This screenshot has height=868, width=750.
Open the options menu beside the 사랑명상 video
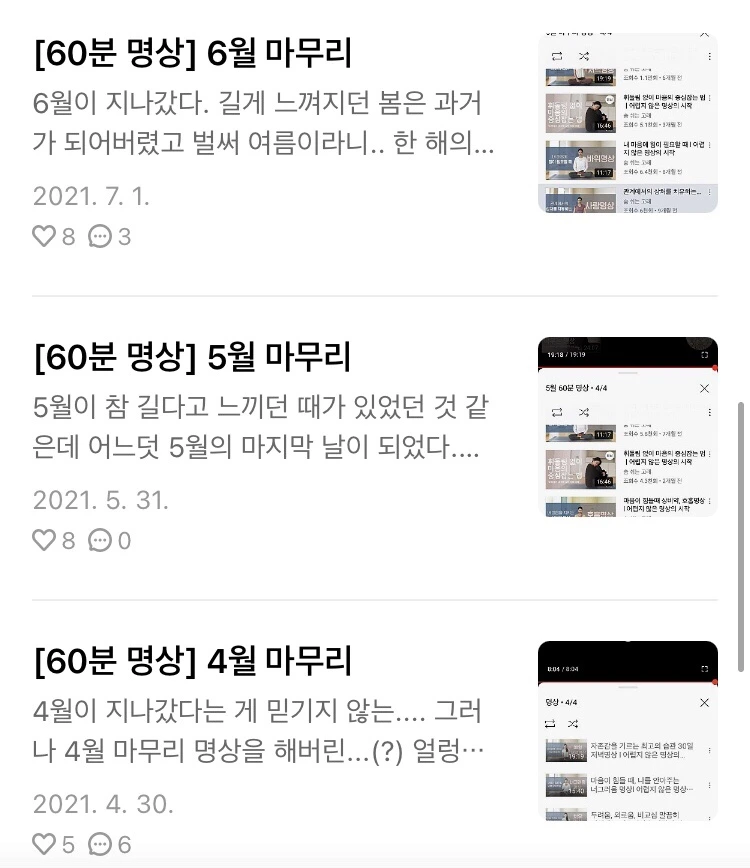711,190
